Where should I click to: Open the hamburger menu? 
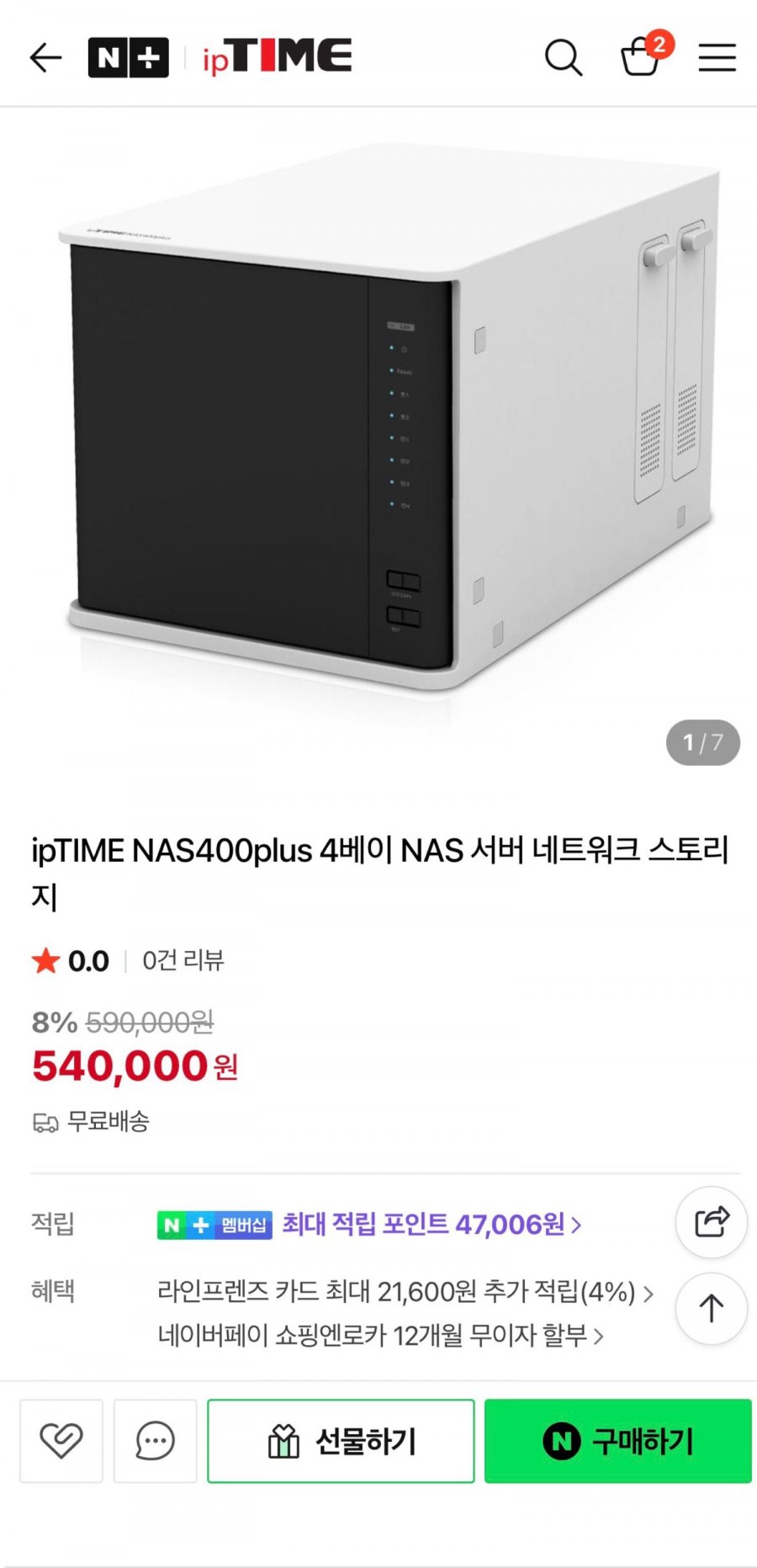click(717, 57)
